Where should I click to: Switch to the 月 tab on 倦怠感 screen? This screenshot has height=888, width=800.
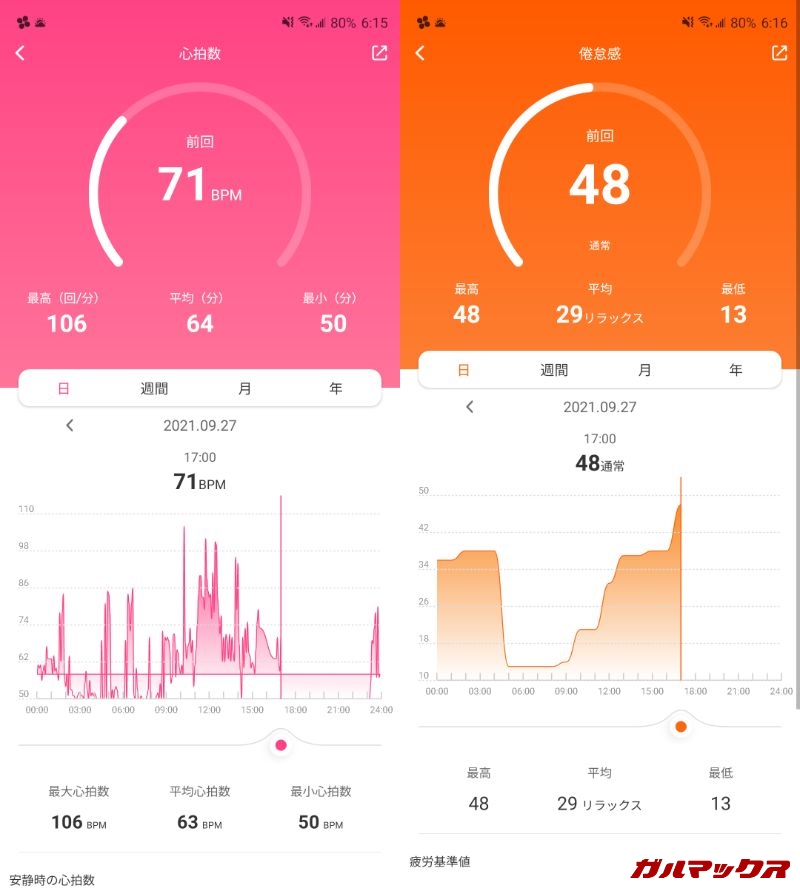[x=645, y=370]
